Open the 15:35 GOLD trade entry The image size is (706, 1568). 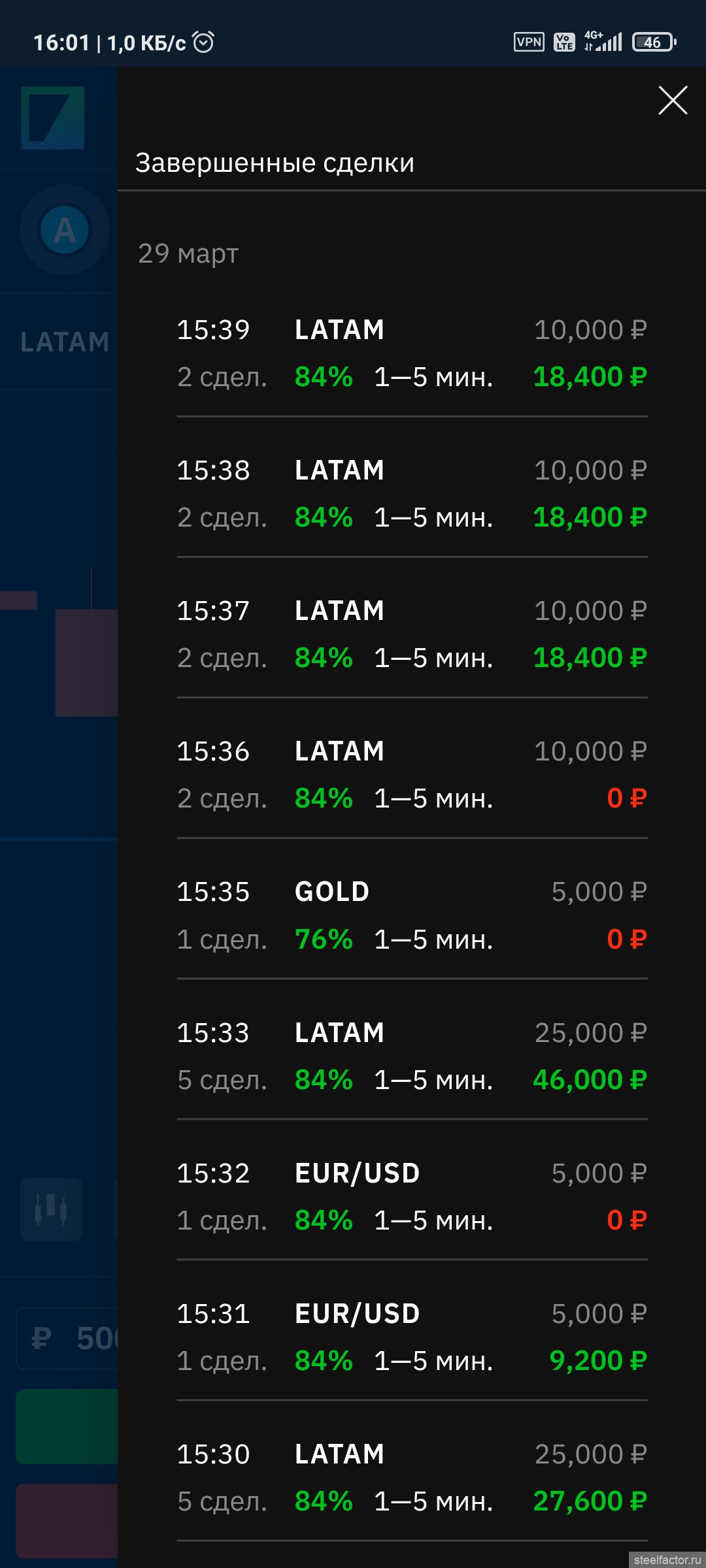pyautogui.click(x=412, y=915)
